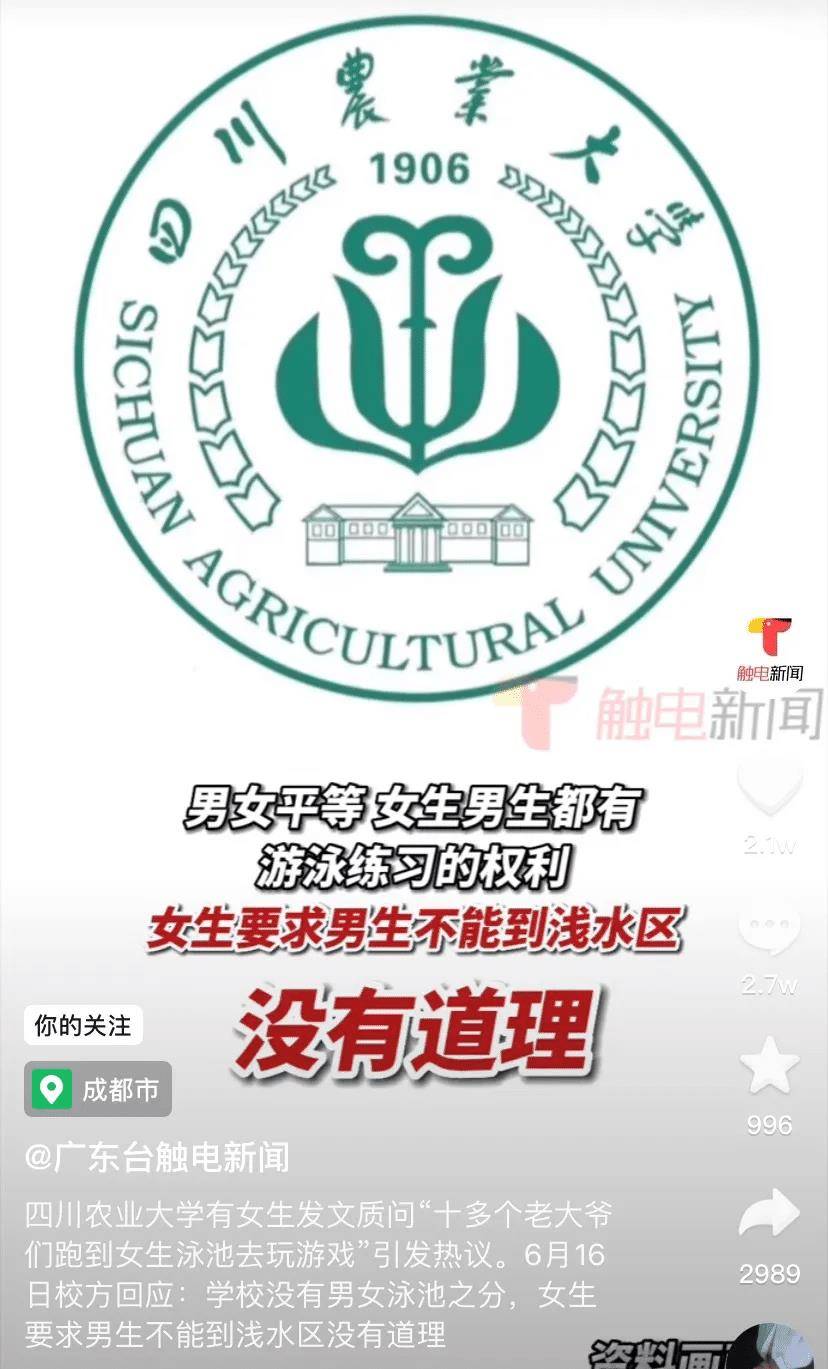Share this video using the arrow icon
This screenshot has height=1369, width=828.
coord(769,1214)
